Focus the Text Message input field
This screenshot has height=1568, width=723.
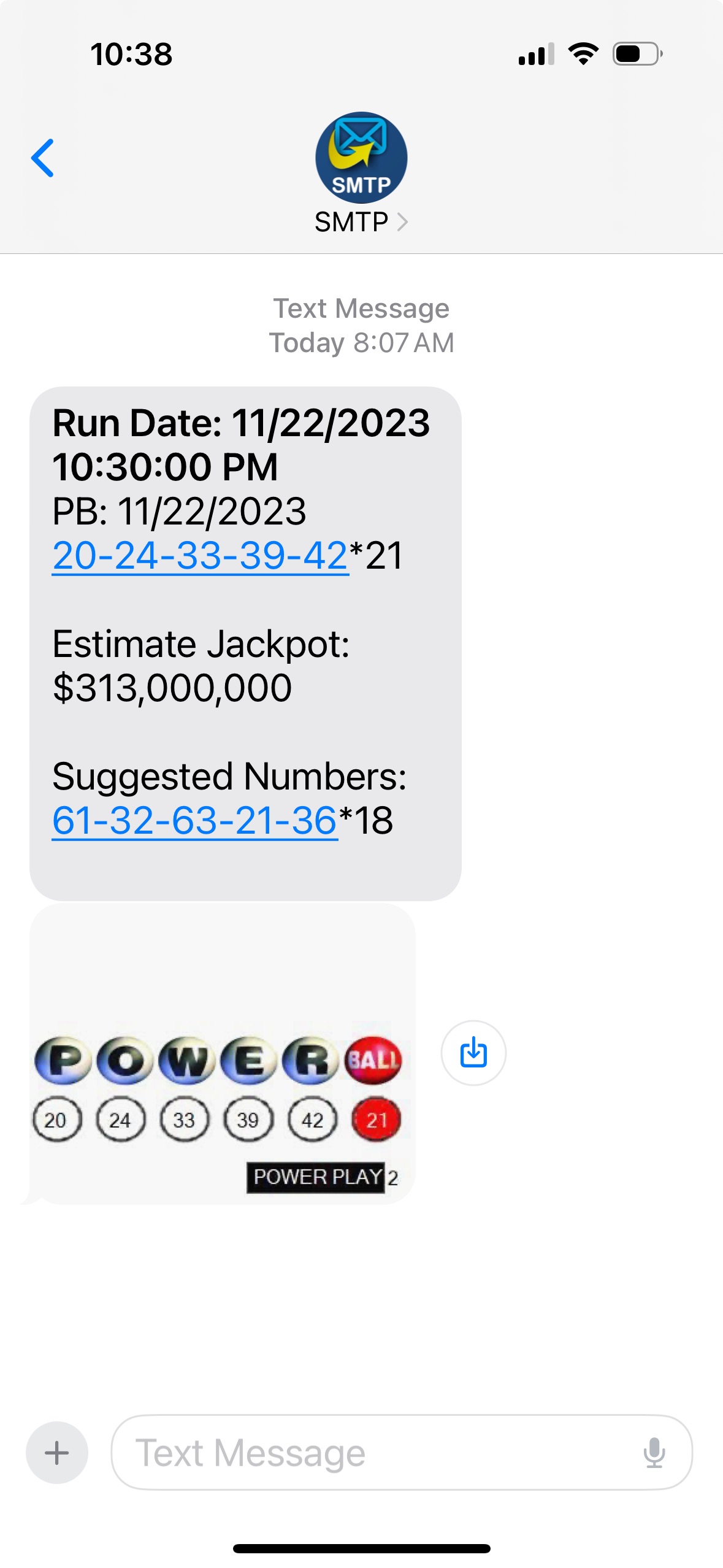[374, 1453]
